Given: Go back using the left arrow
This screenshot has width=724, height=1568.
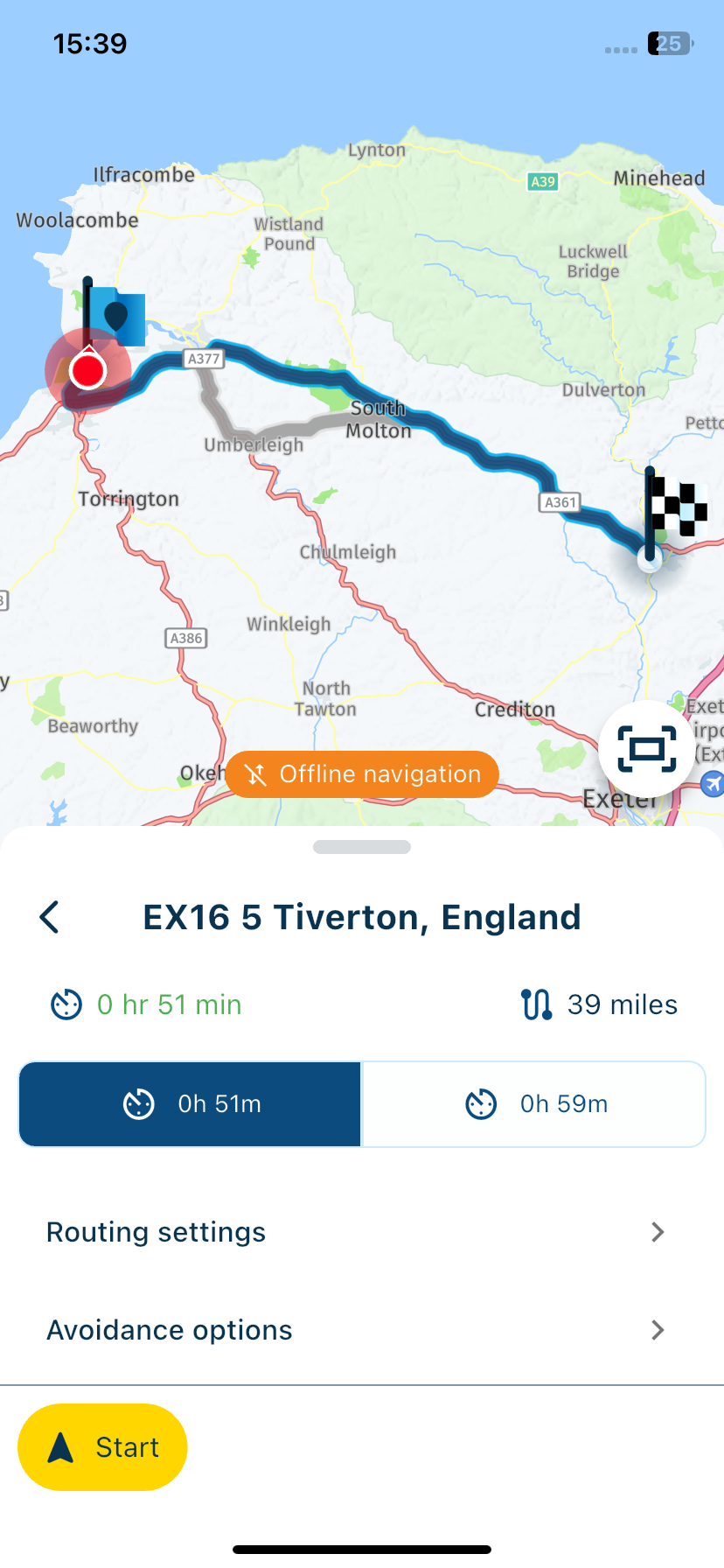Looking at the screenshot, I should [x=50, y=917].
